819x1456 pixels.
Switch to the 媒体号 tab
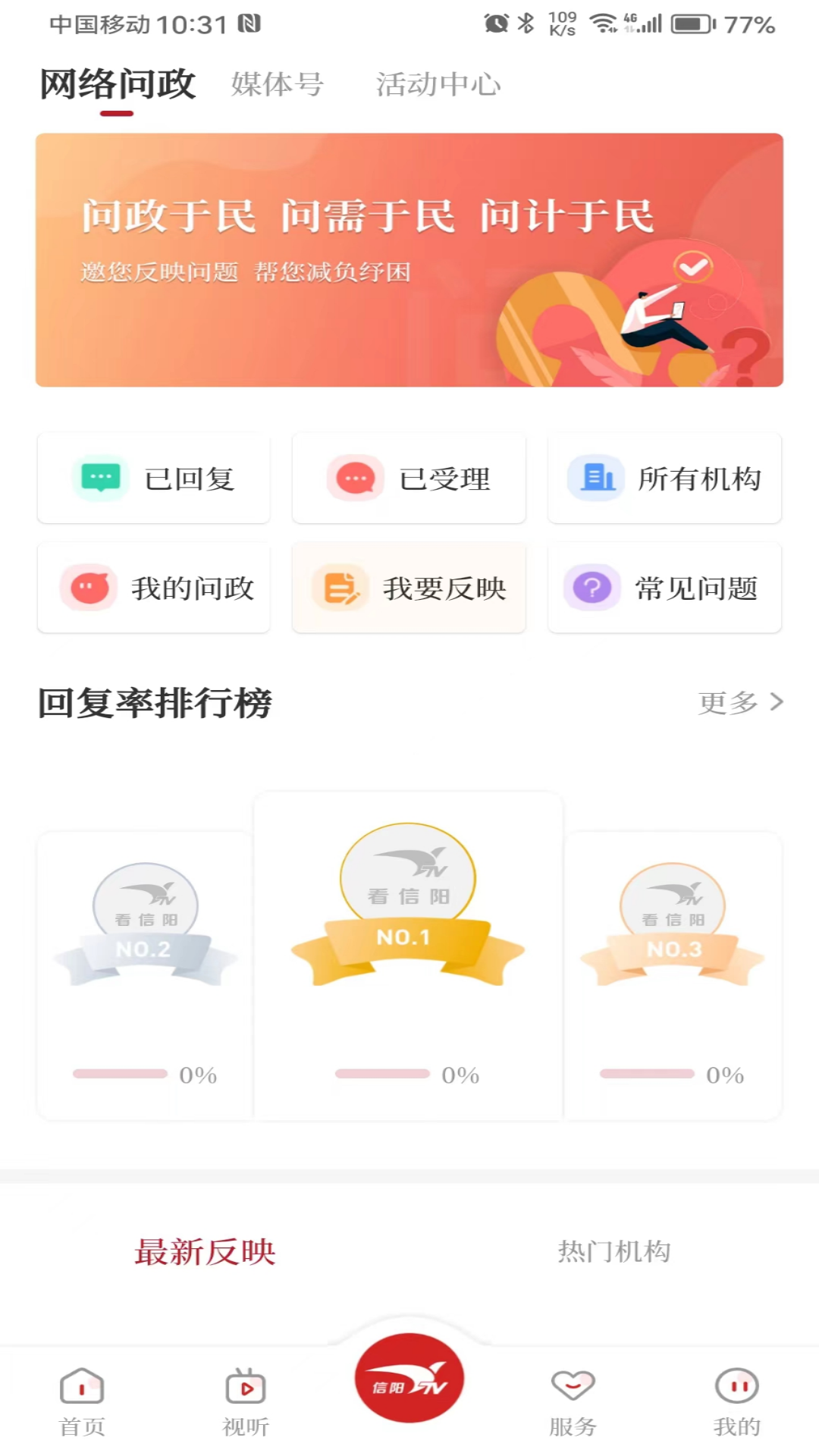(x=276, y=85)
